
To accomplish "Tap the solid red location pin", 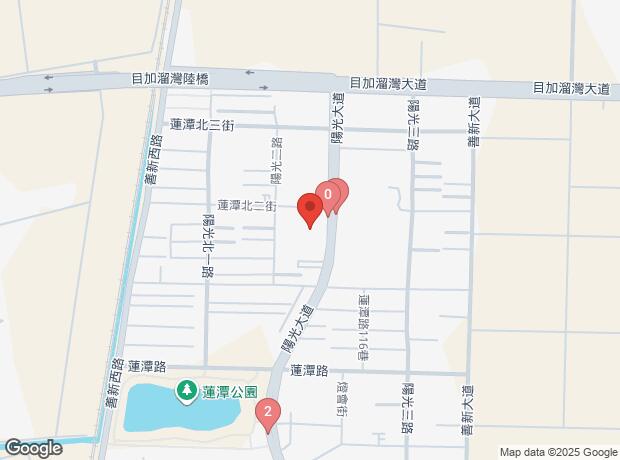I will point(310,209).
